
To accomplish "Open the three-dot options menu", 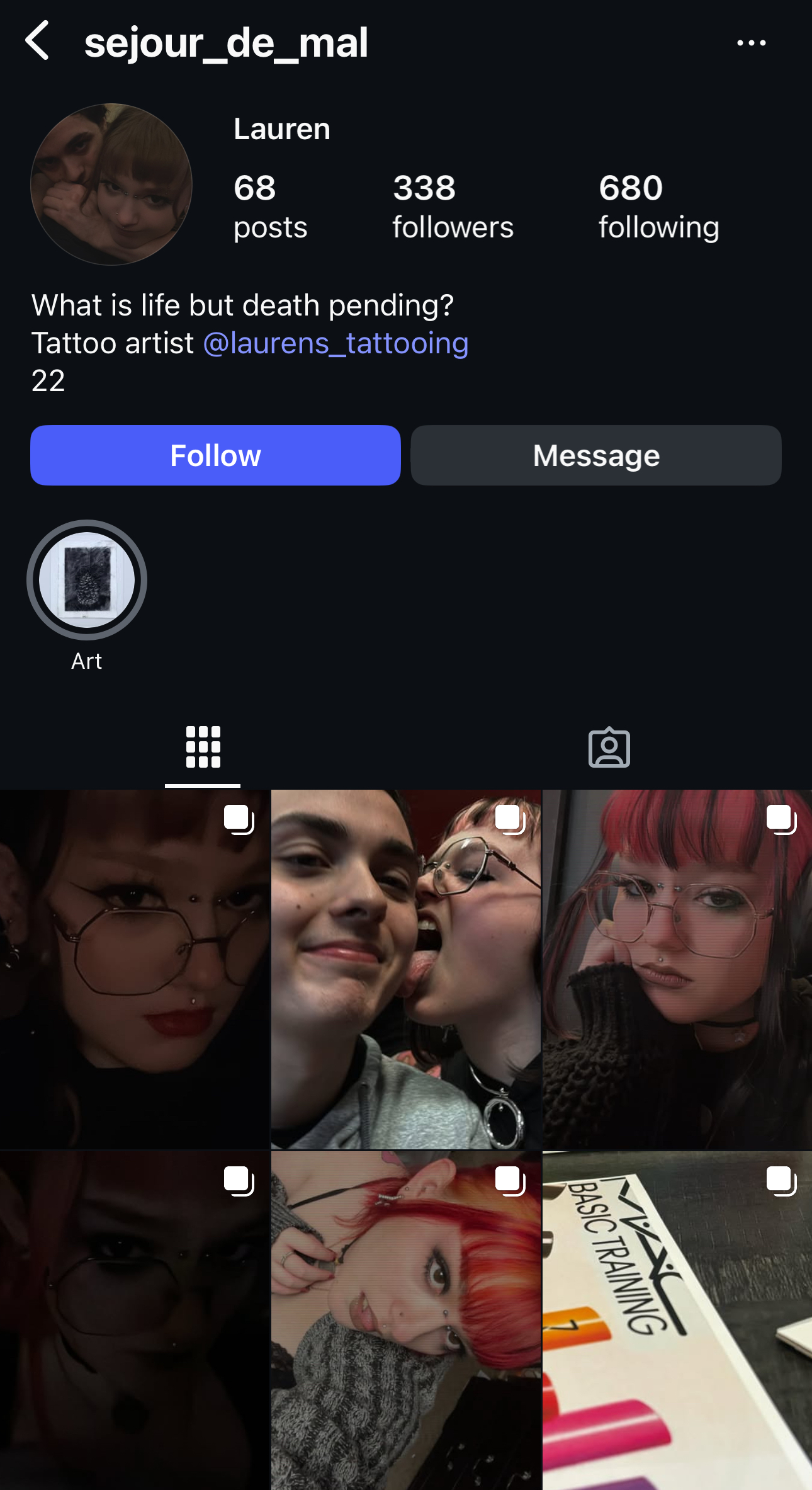I will pyautogui.click(x=751, y=43).
